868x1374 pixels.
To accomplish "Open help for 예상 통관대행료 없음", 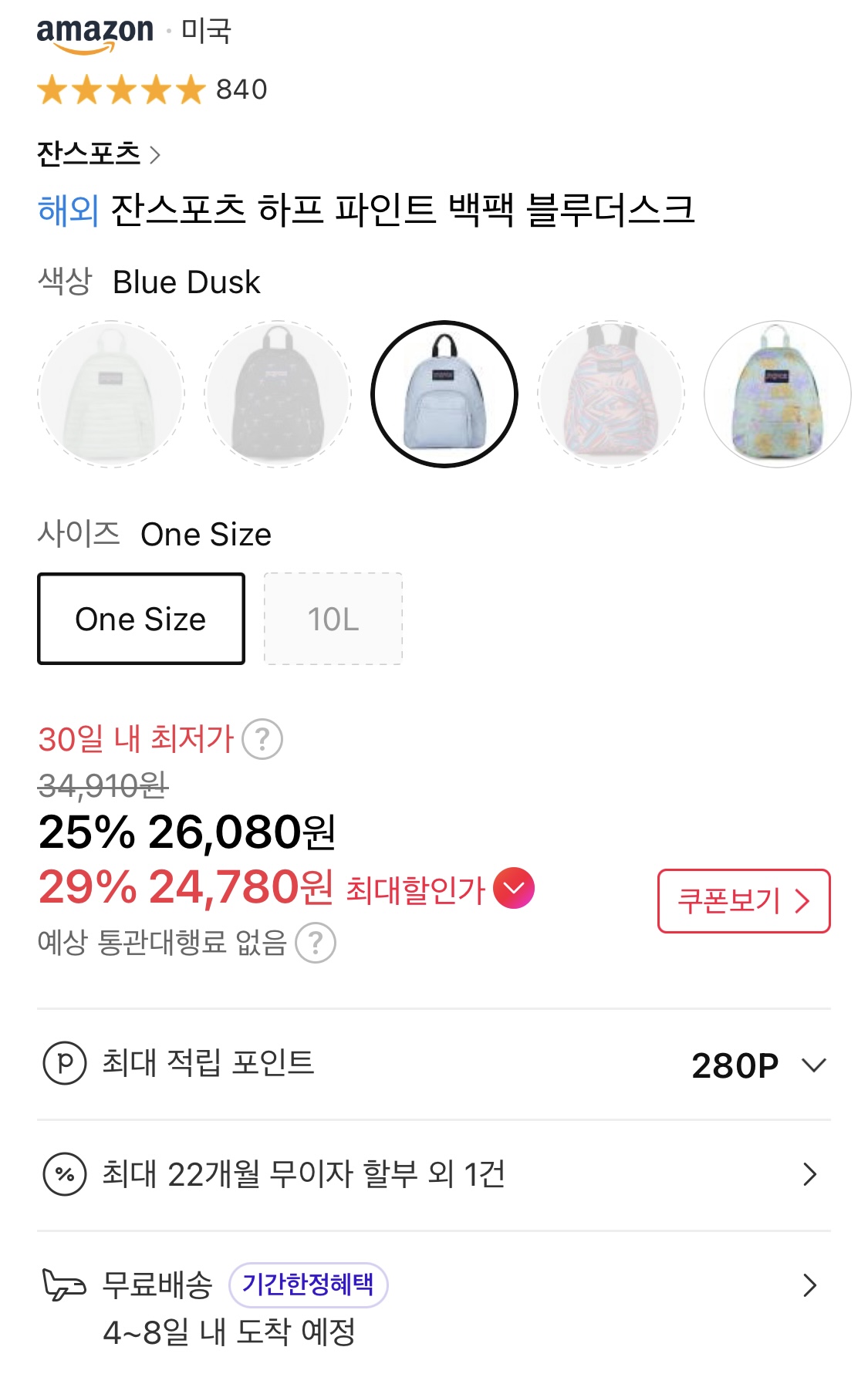I will (x=316, y=943).
